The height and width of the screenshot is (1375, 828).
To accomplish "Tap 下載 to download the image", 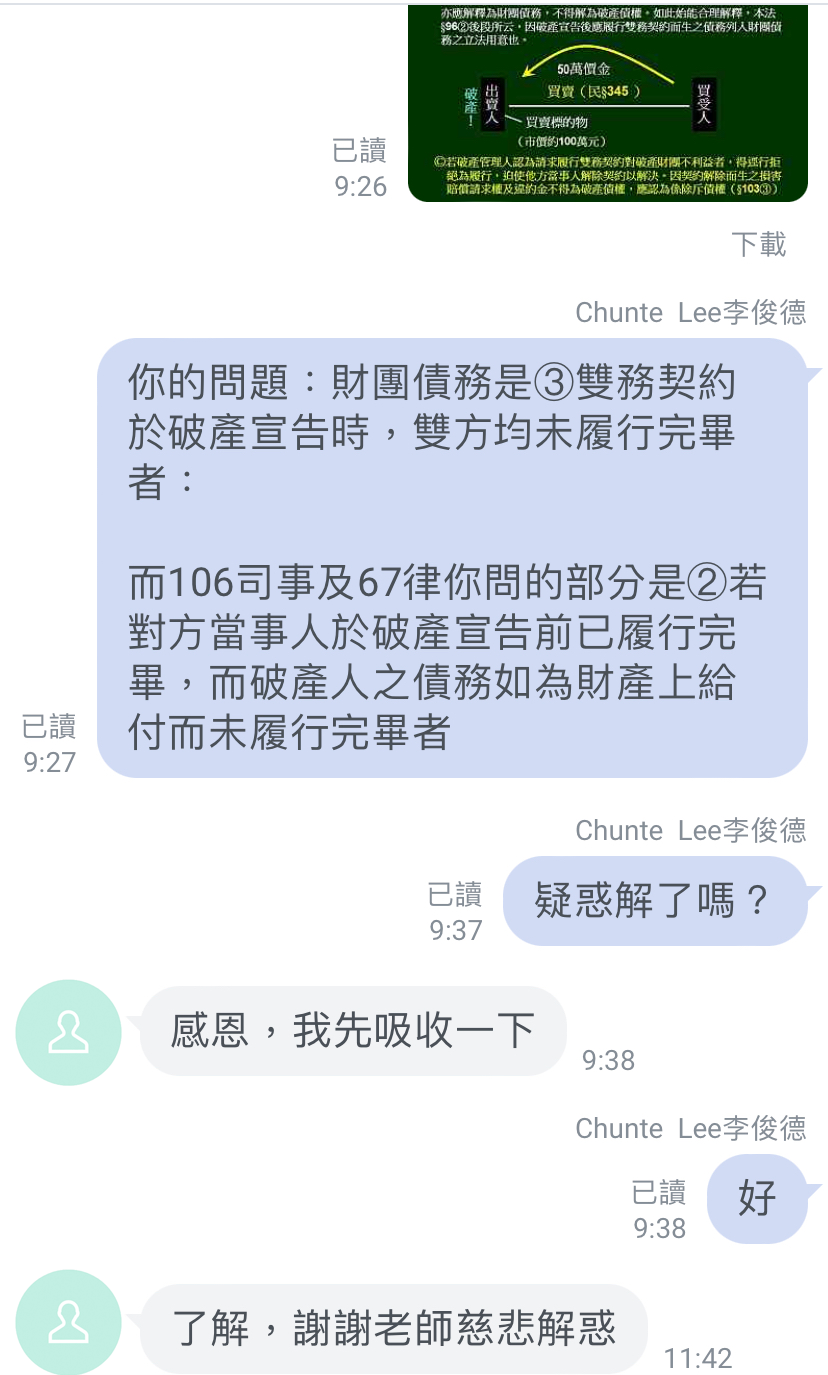I will point(758,244).
